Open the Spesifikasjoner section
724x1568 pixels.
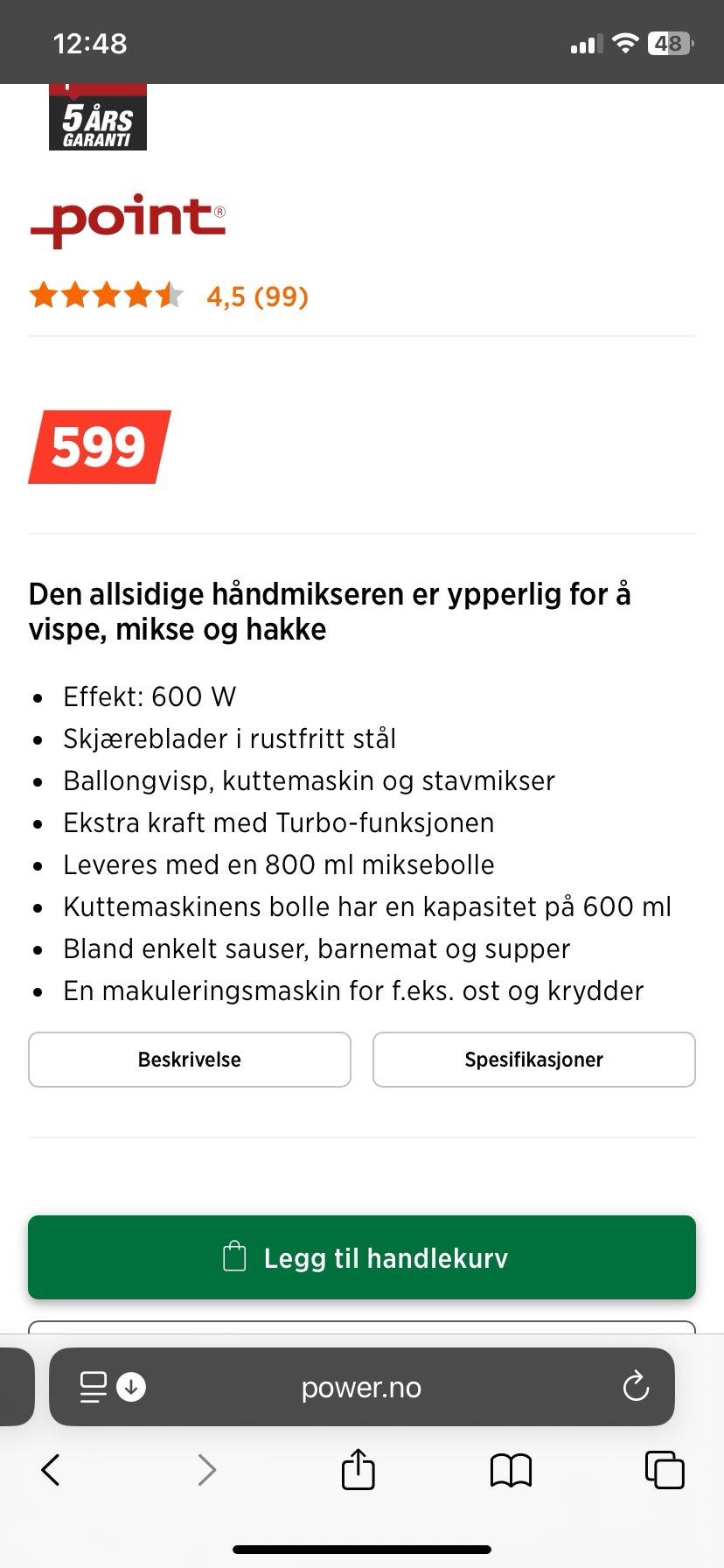coord(533,1060)
